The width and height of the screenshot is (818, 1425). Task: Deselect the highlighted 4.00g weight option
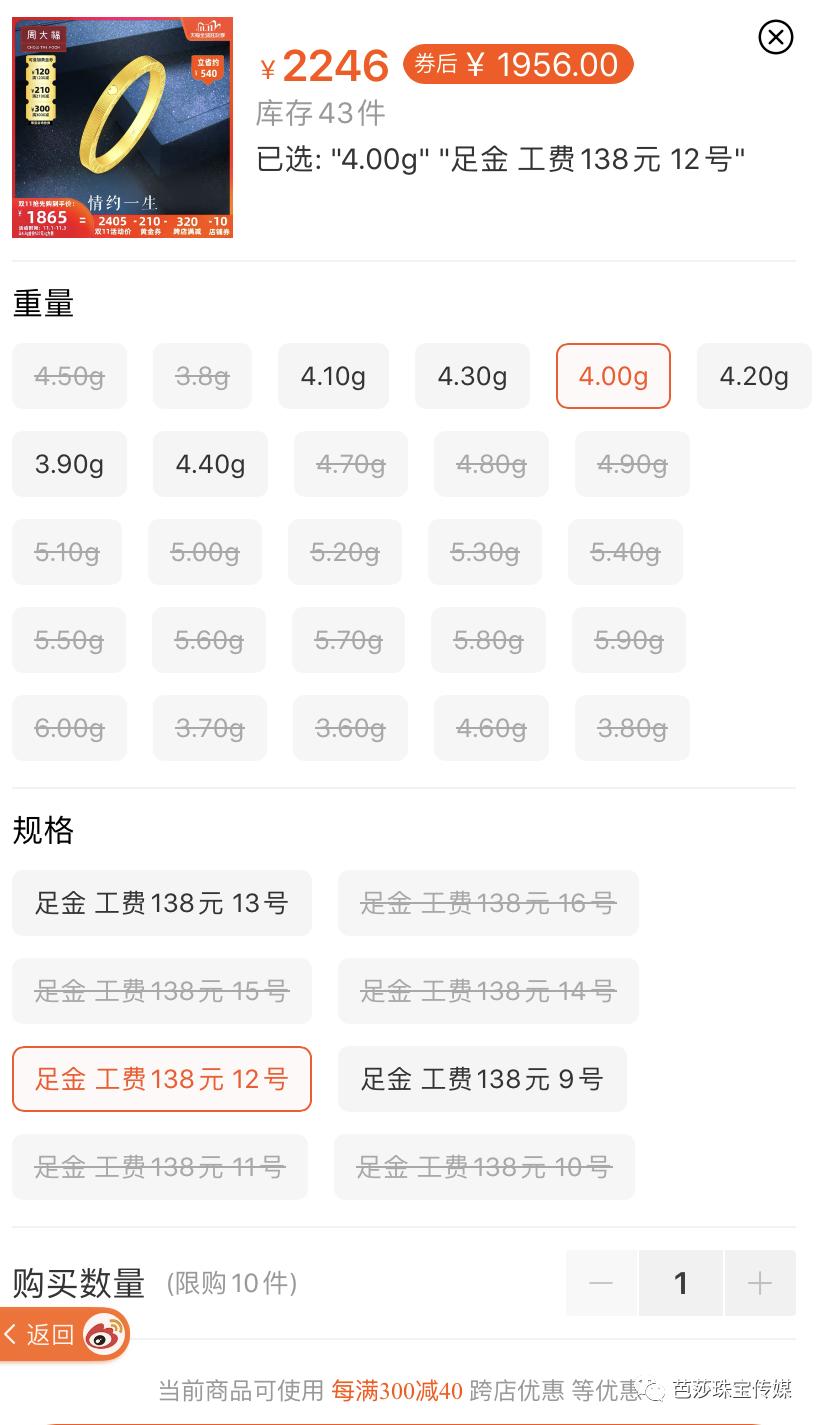613,376
